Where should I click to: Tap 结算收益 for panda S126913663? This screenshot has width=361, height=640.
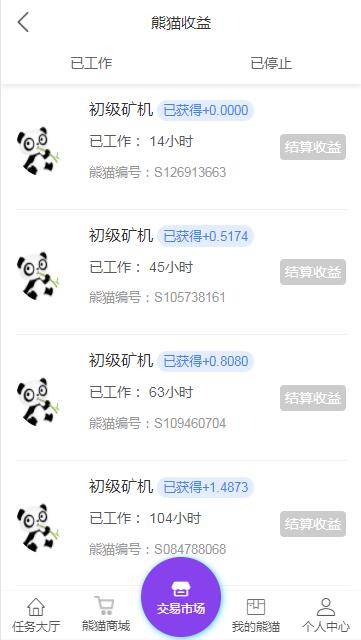tap(313, 147)
